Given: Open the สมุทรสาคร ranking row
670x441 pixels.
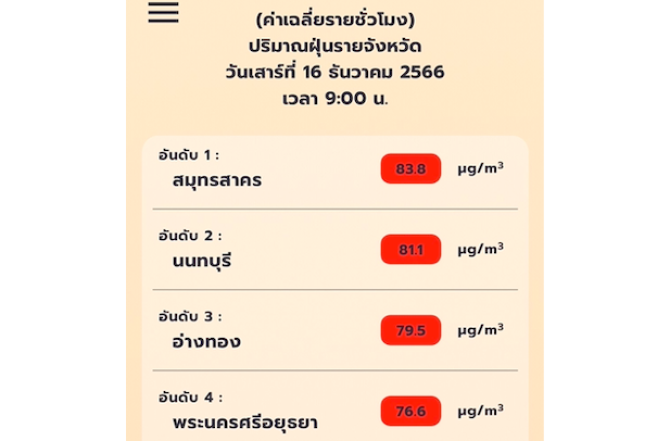Looking at the screenshot, I should (334, 170).
